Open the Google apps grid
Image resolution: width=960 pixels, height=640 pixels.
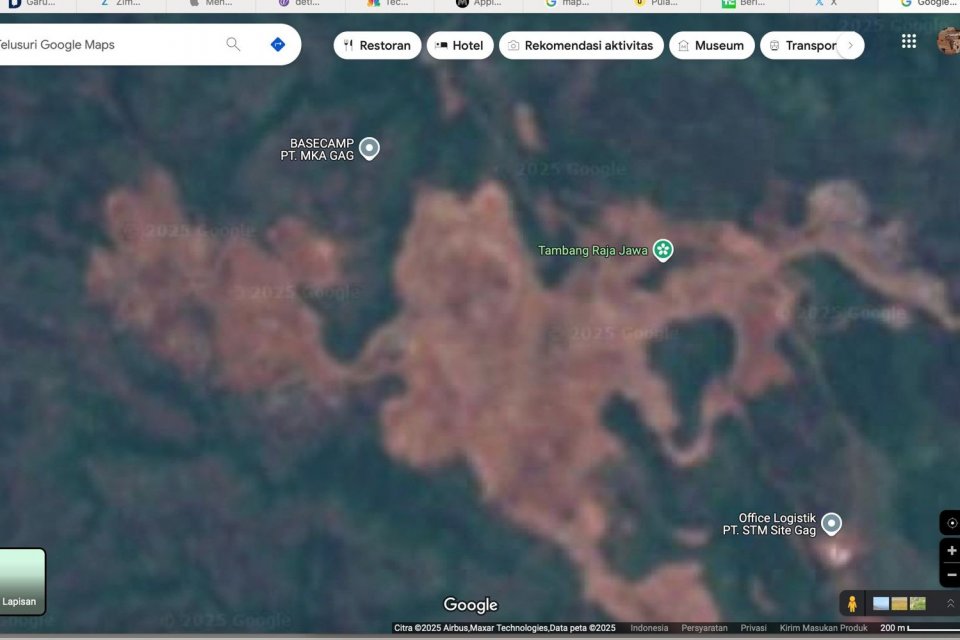[908, 41]
